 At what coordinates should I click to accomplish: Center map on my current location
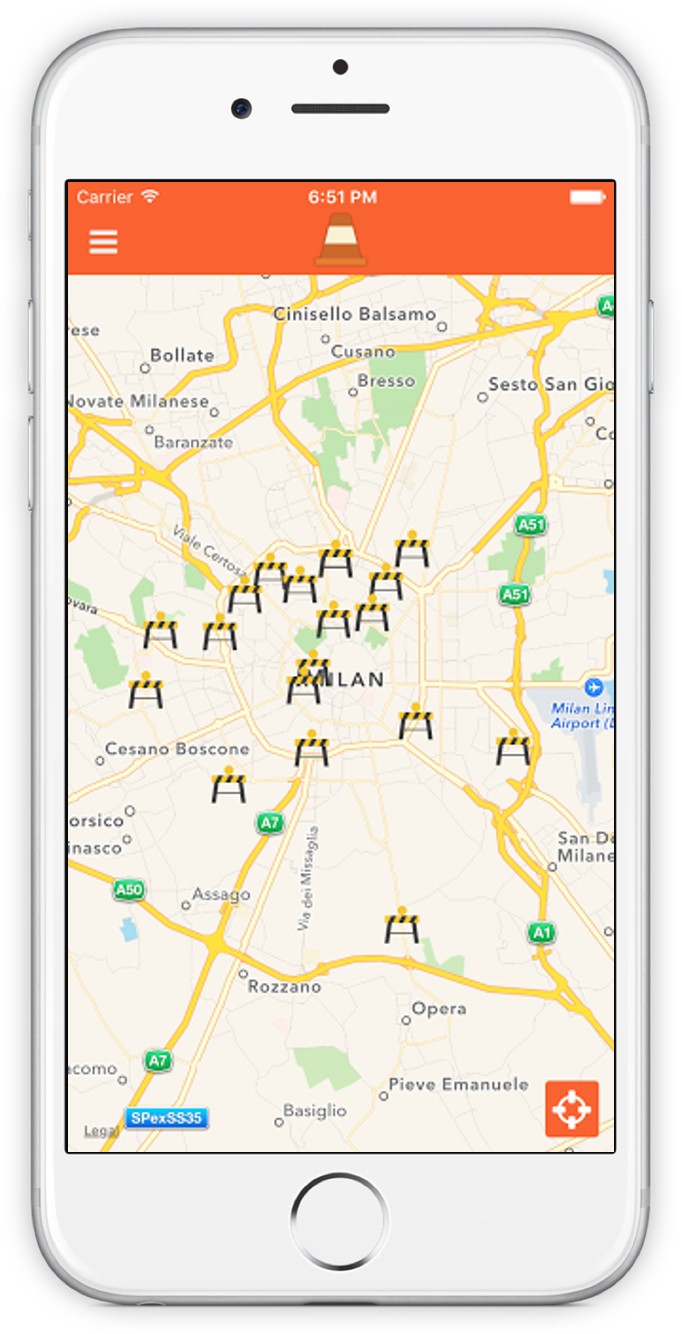(x=572, y=1108)
